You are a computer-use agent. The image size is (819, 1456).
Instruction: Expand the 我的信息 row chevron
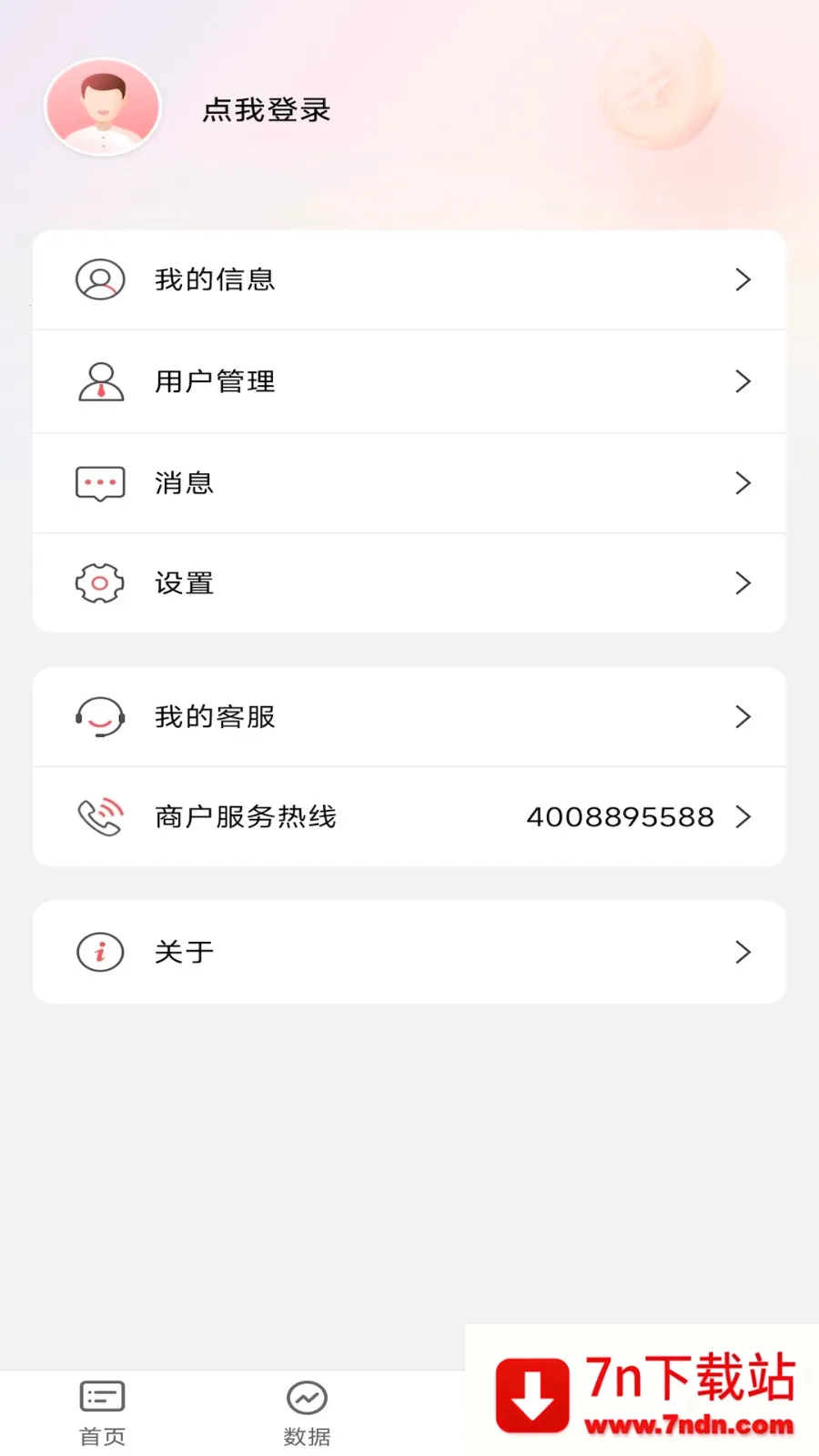(744, 279)
